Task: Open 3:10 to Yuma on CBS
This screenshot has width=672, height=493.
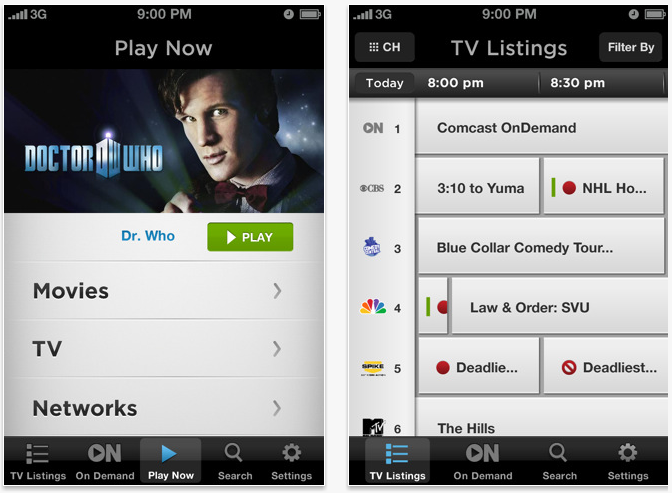Action: [479, 188]
